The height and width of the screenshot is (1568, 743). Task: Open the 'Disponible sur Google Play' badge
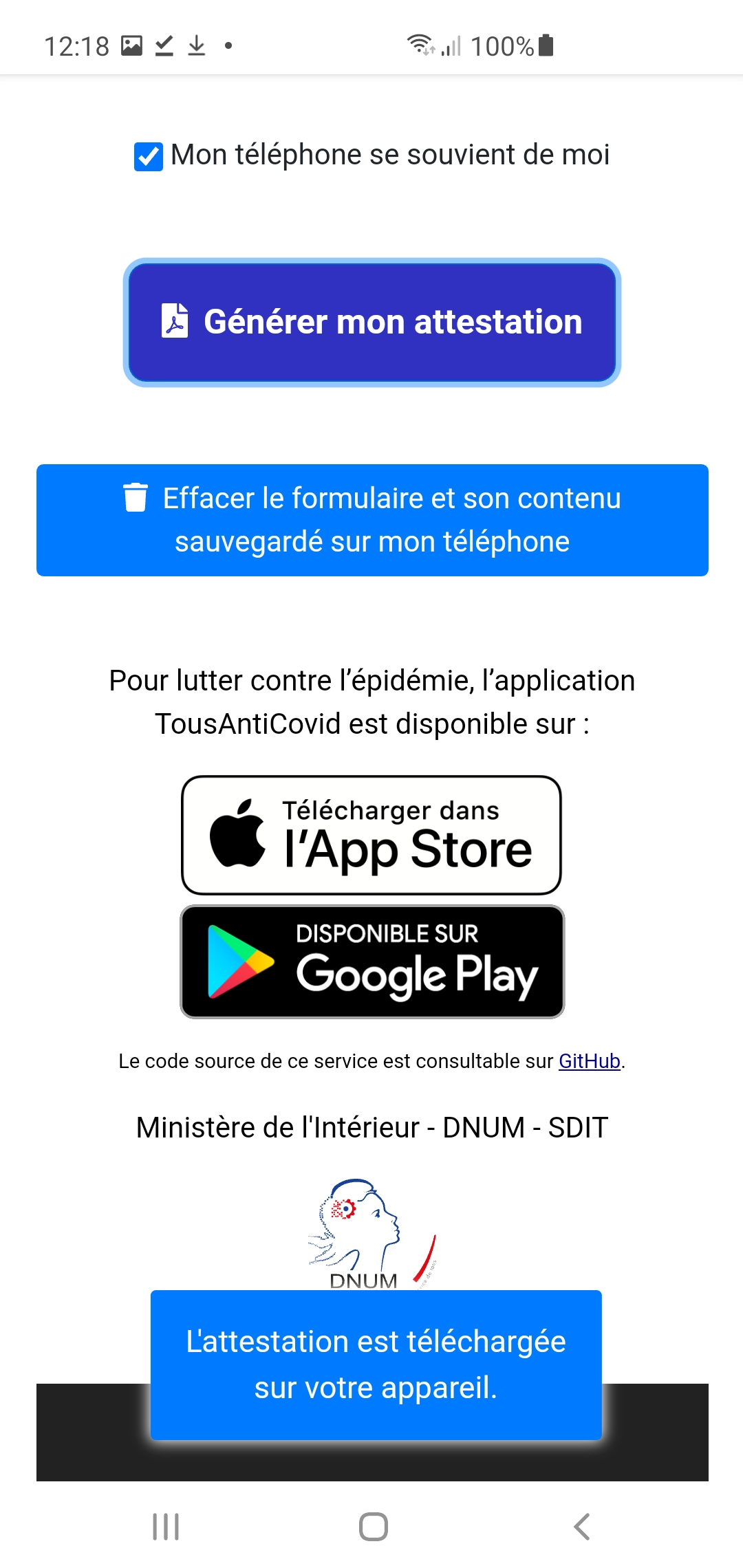click(372, 961)
